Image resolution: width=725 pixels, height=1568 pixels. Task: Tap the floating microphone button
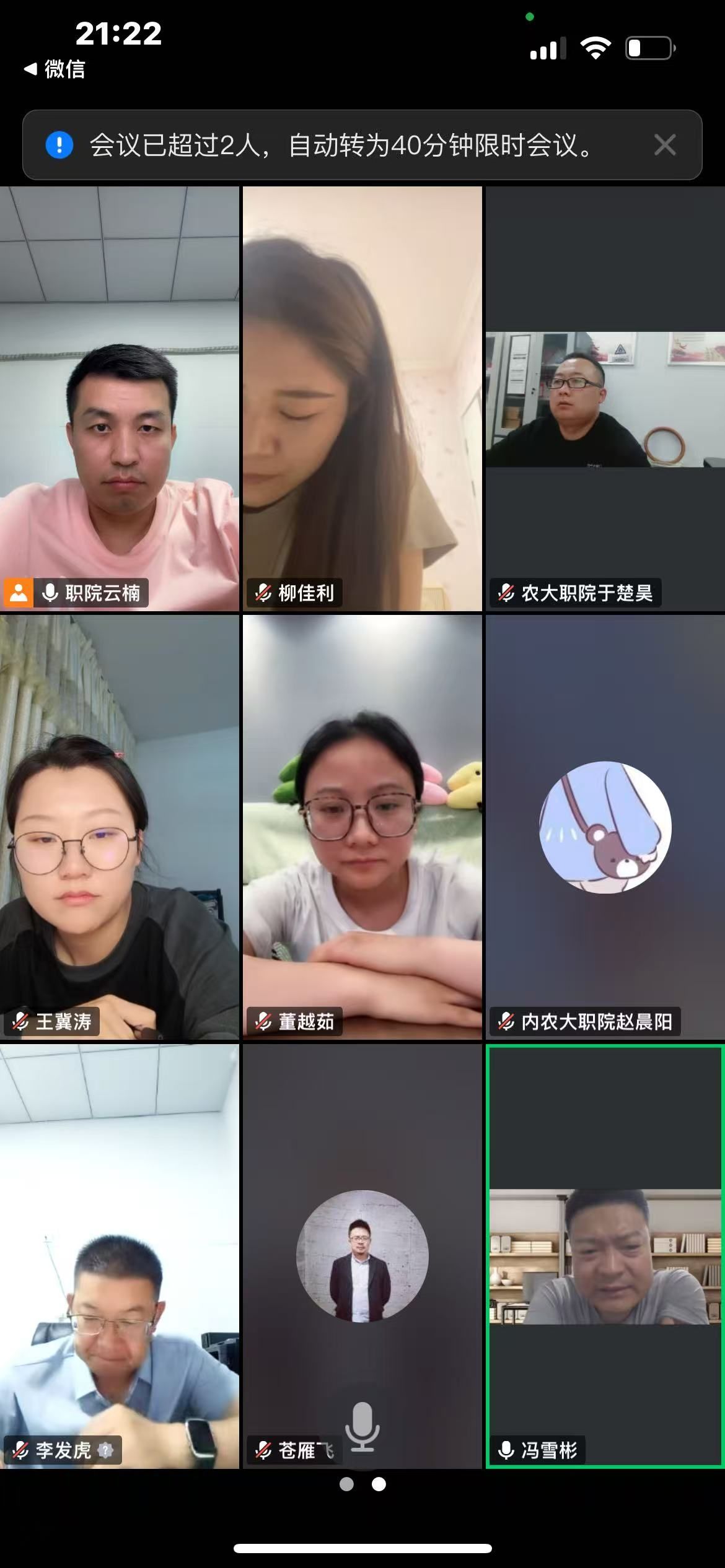[x=362, y=1427]
